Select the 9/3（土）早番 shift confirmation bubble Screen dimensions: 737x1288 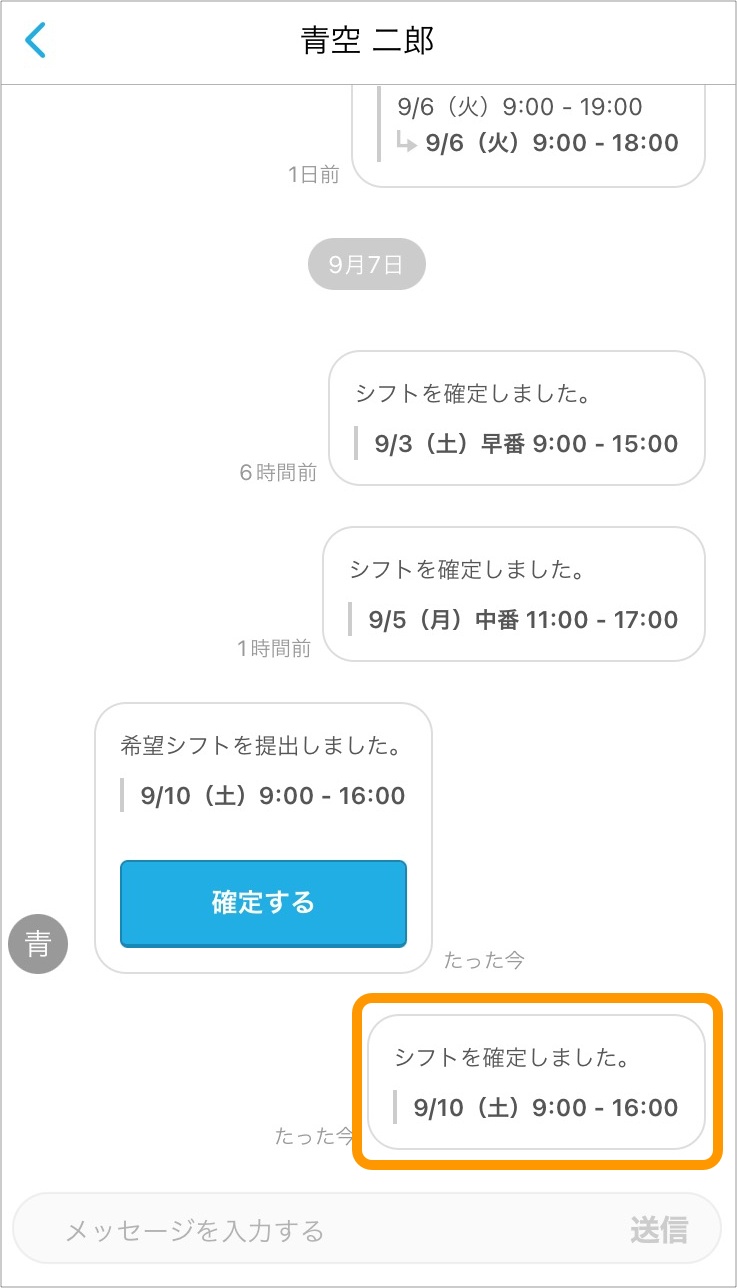click(x=516, y=418)
